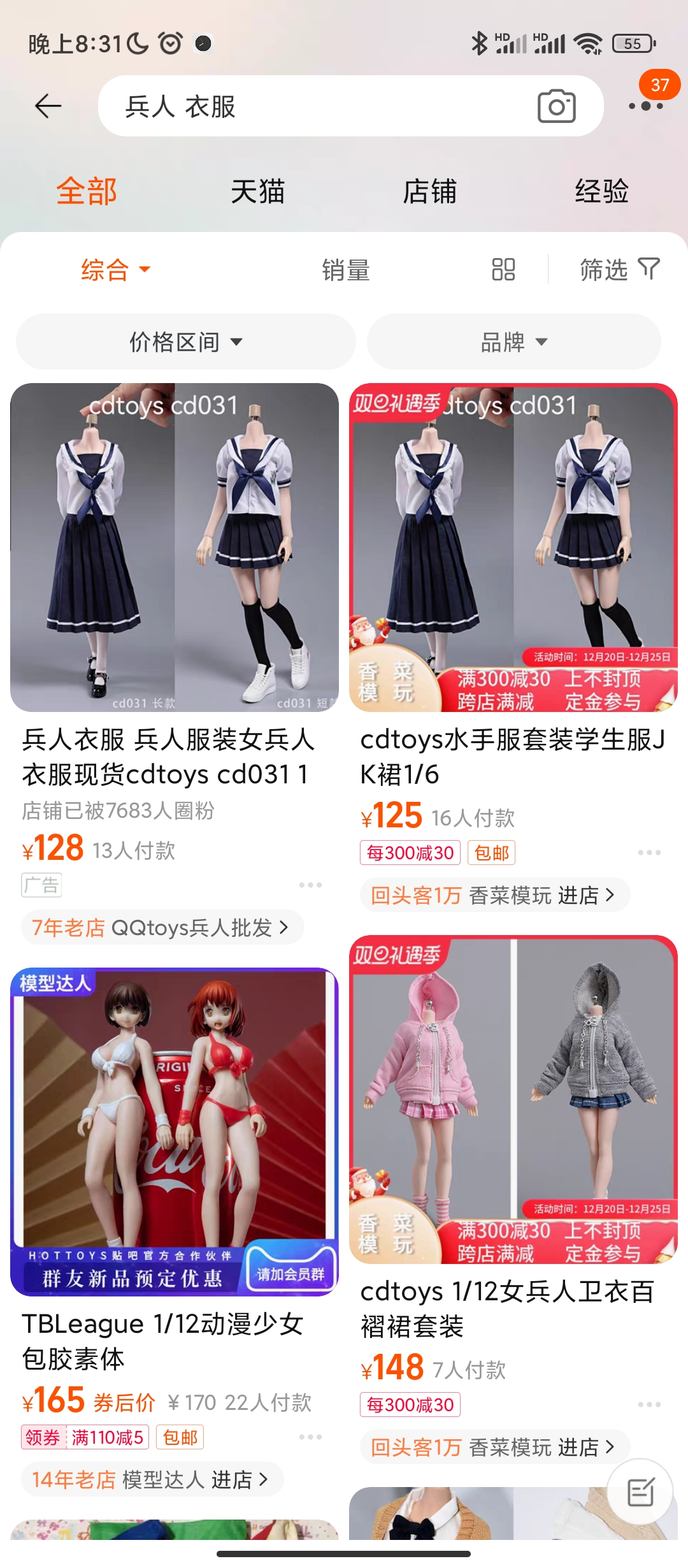Open the TBLeague 1/12 product card

tap(174, 1132)
